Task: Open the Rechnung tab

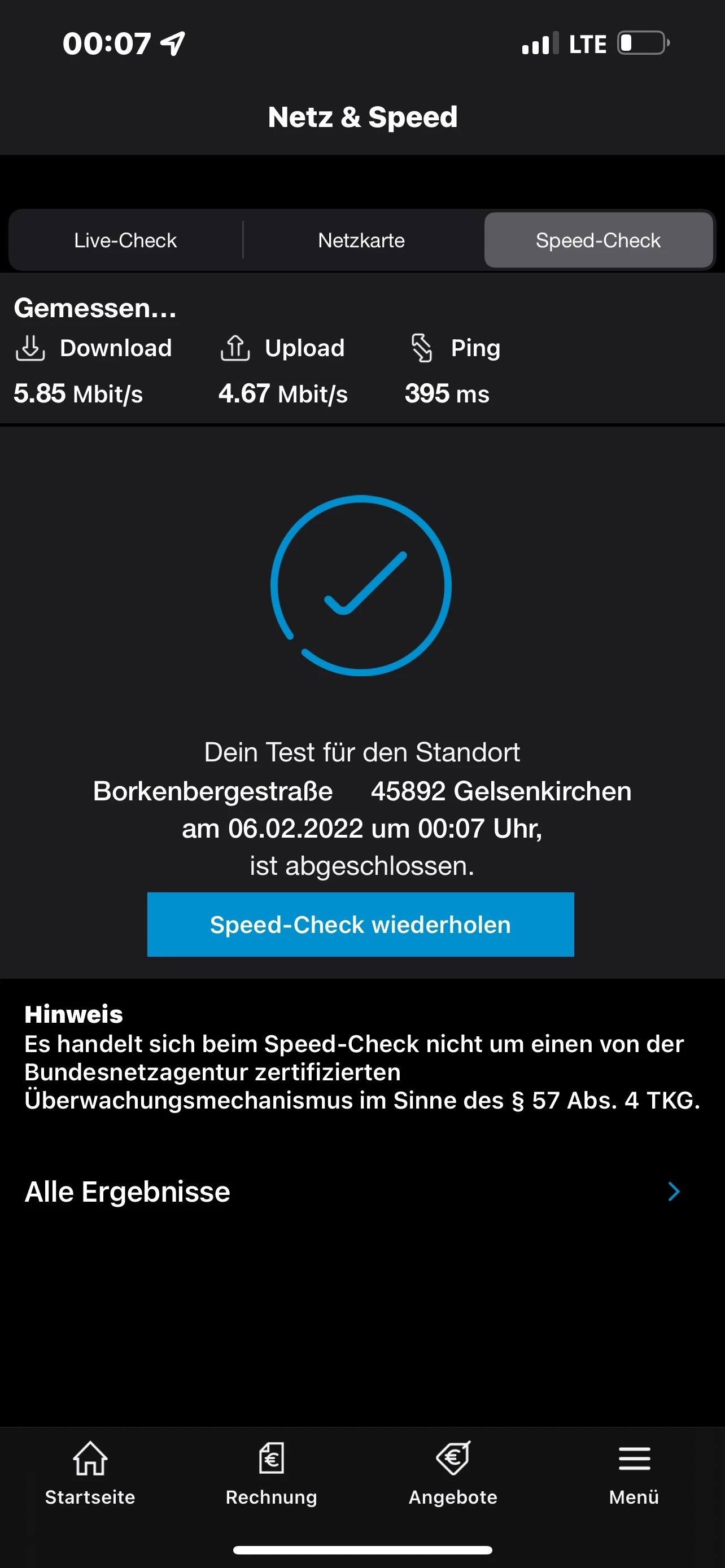Action: click(x=272, y=1473)
